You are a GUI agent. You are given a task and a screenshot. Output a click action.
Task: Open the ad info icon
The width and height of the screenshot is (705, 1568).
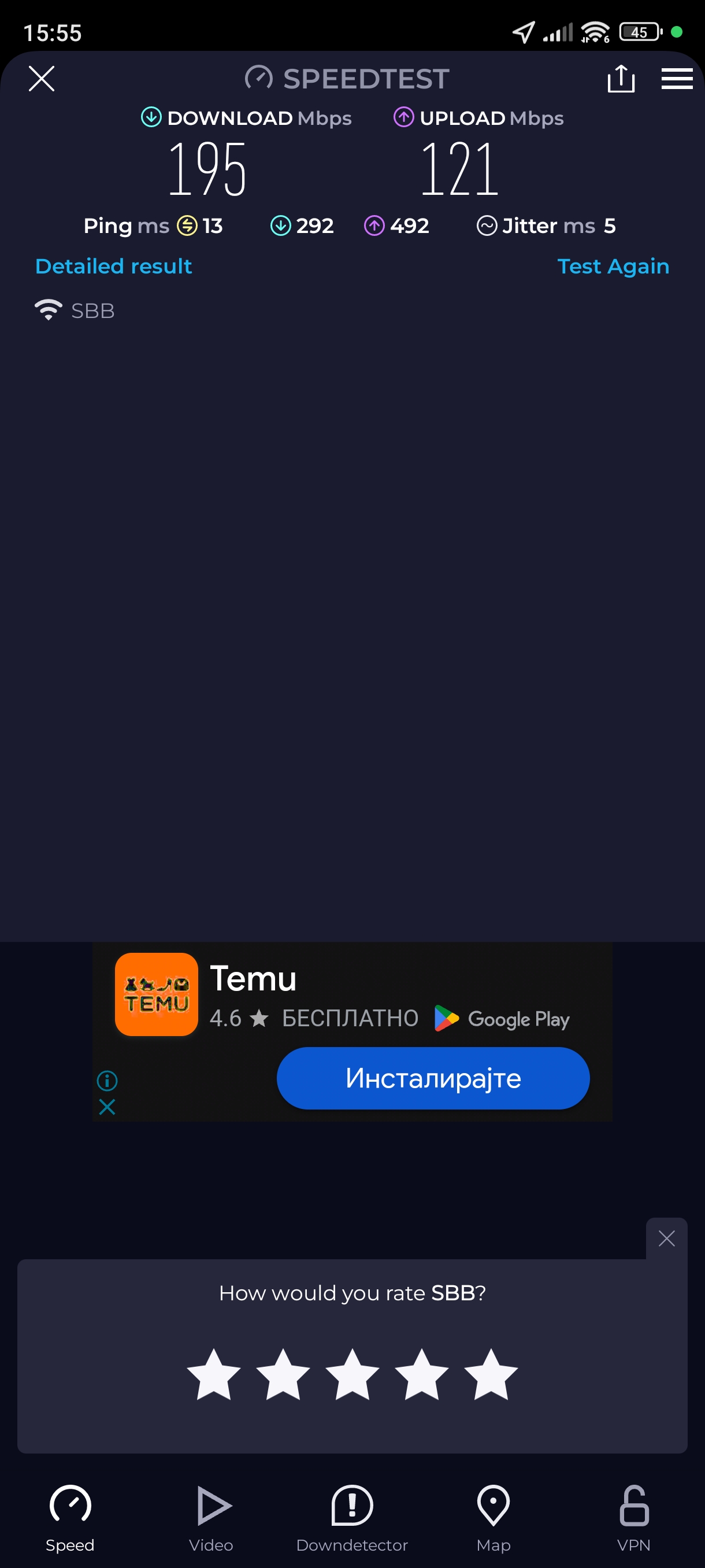click(107, 1081)
